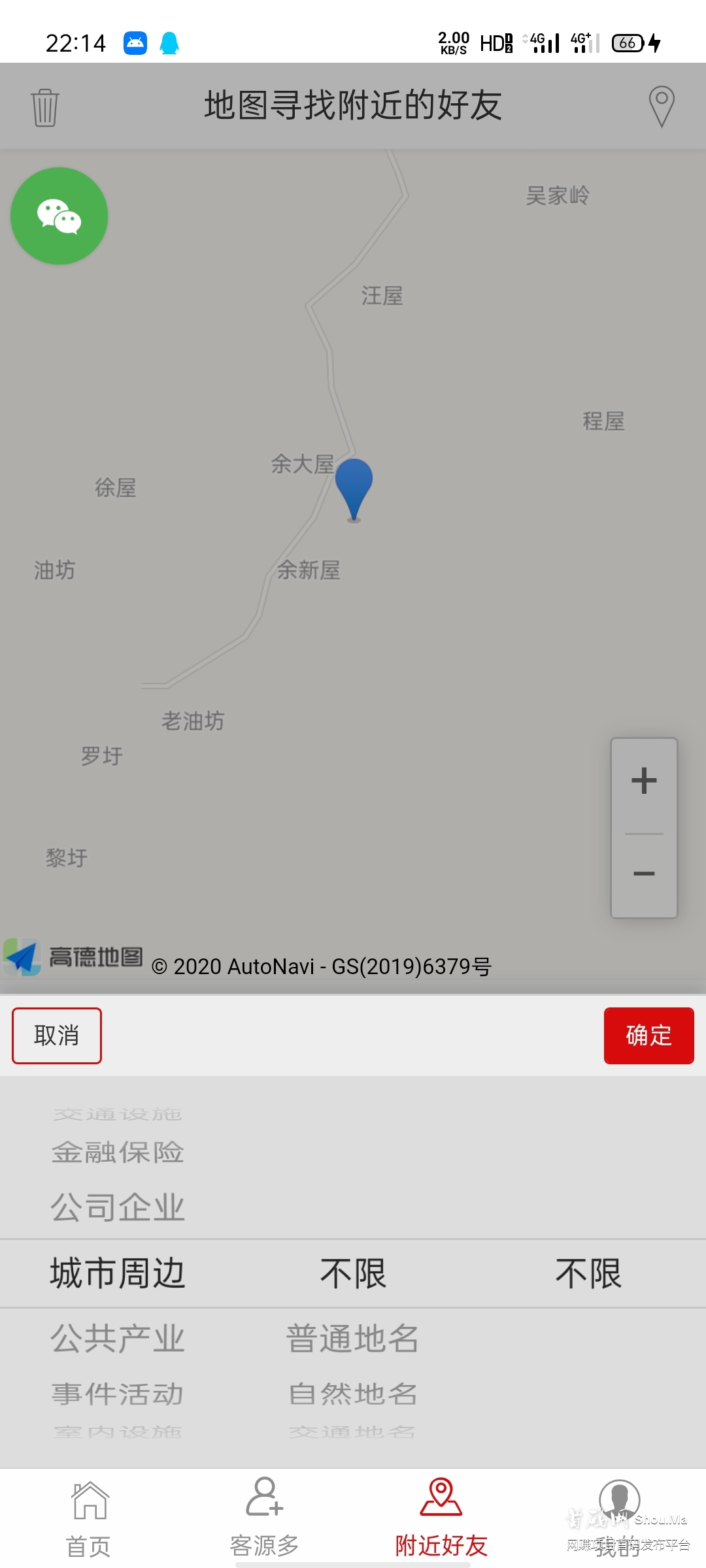Tap the battery indicator in status bar

[630, 42]
